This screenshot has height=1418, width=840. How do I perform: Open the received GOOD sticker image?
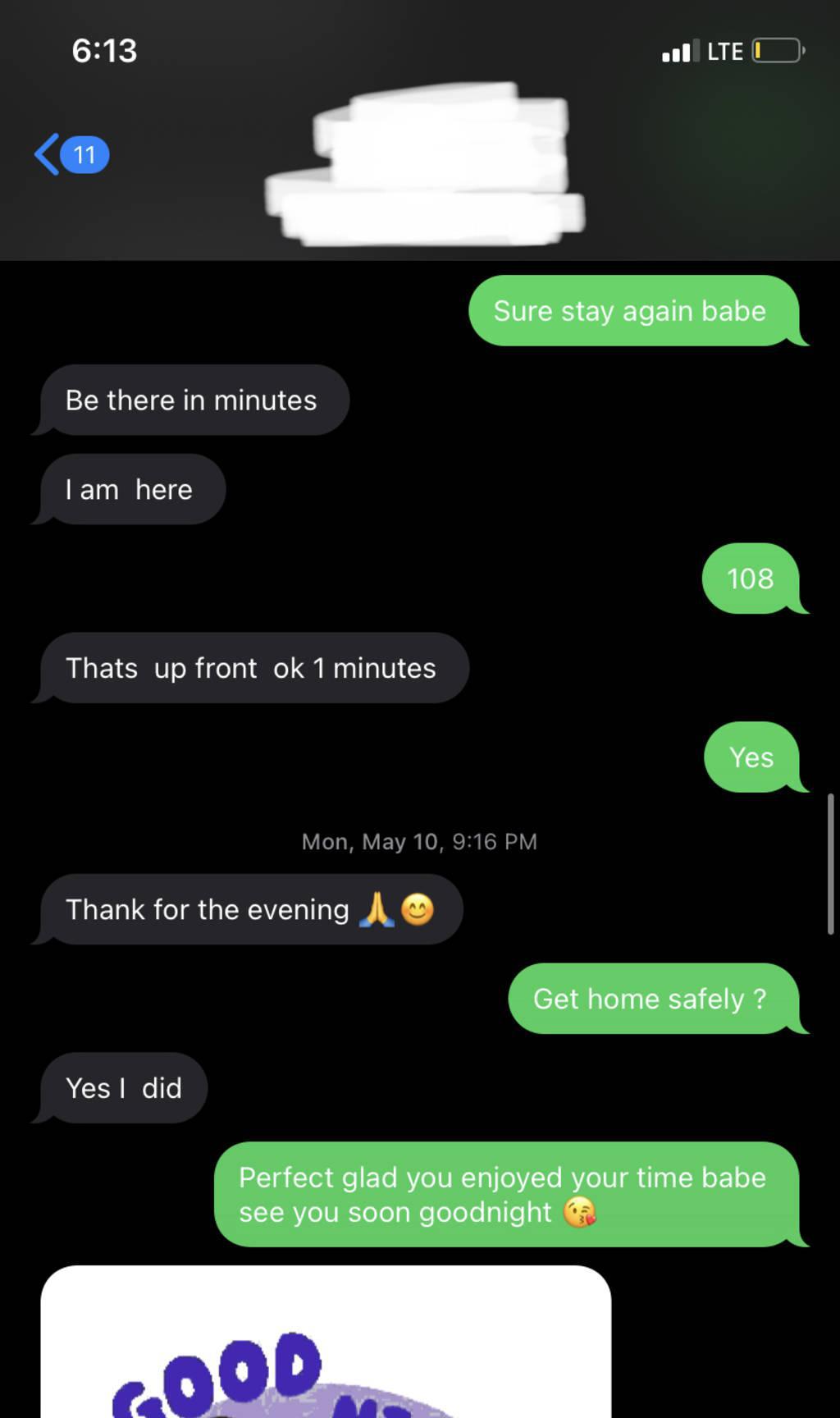325,1346
